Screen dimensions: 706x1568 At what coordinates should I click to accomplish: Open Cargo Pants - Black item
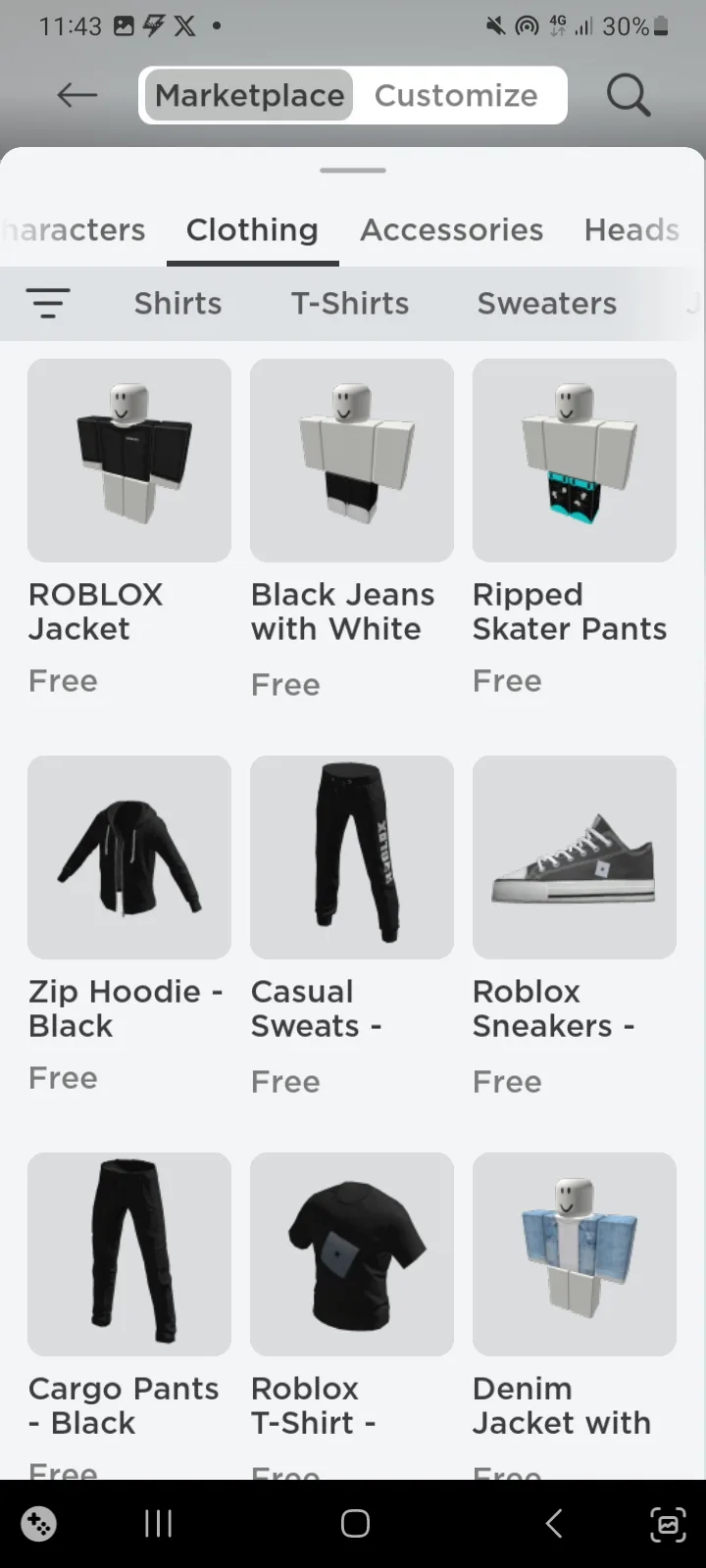129,1315
